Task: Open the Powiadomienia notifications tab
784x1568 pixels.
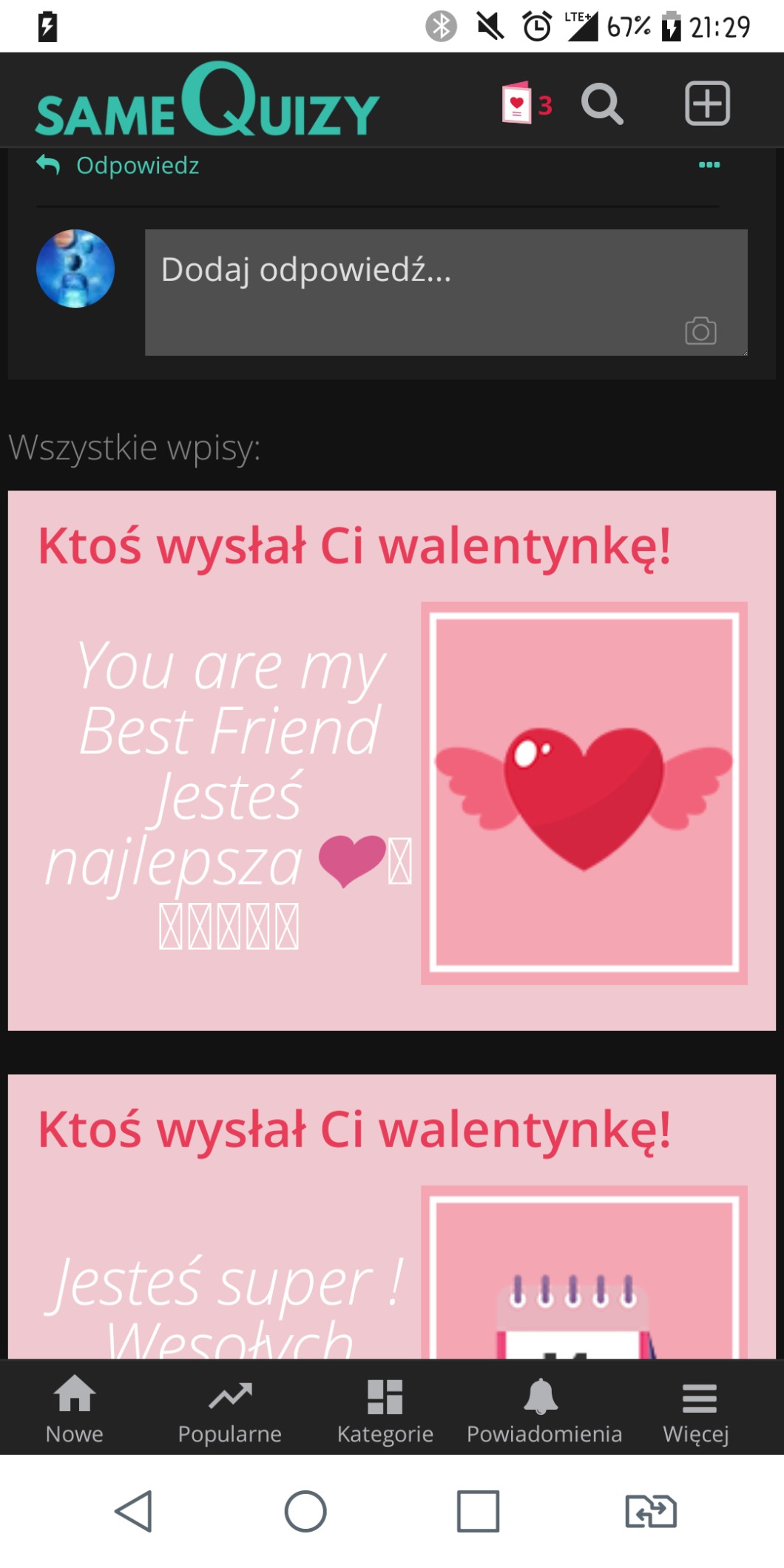Action: click(544, 1409)
